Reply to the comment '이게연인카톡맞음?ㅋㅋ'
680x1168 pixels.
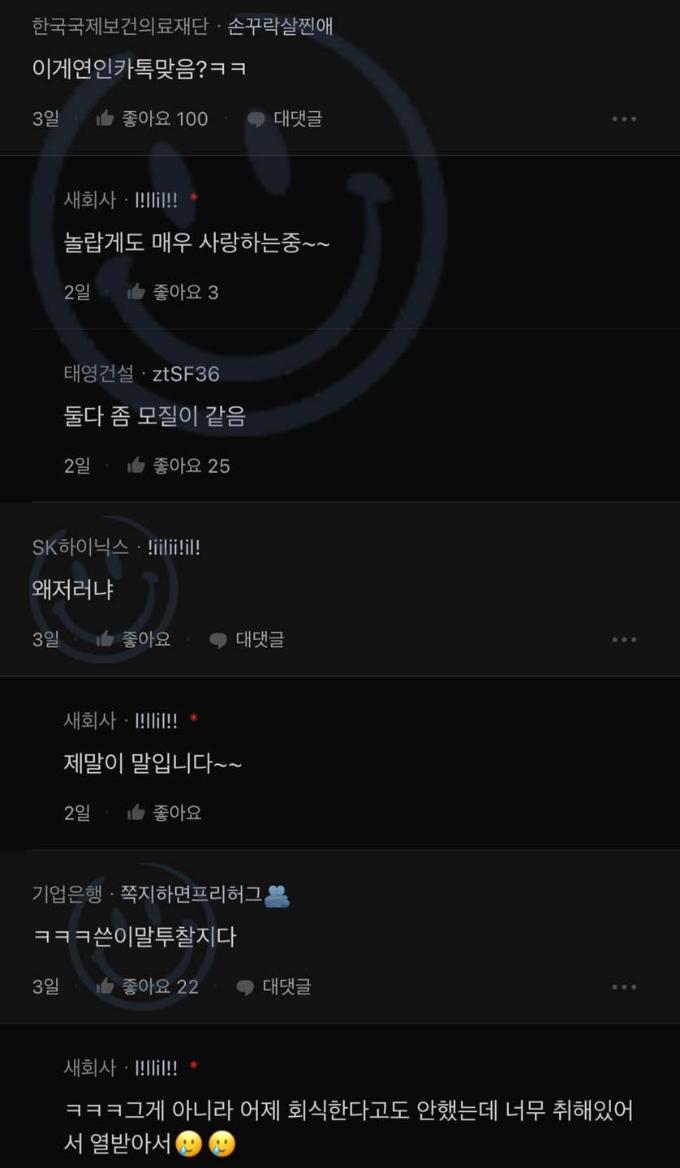(x=285, y=119)
